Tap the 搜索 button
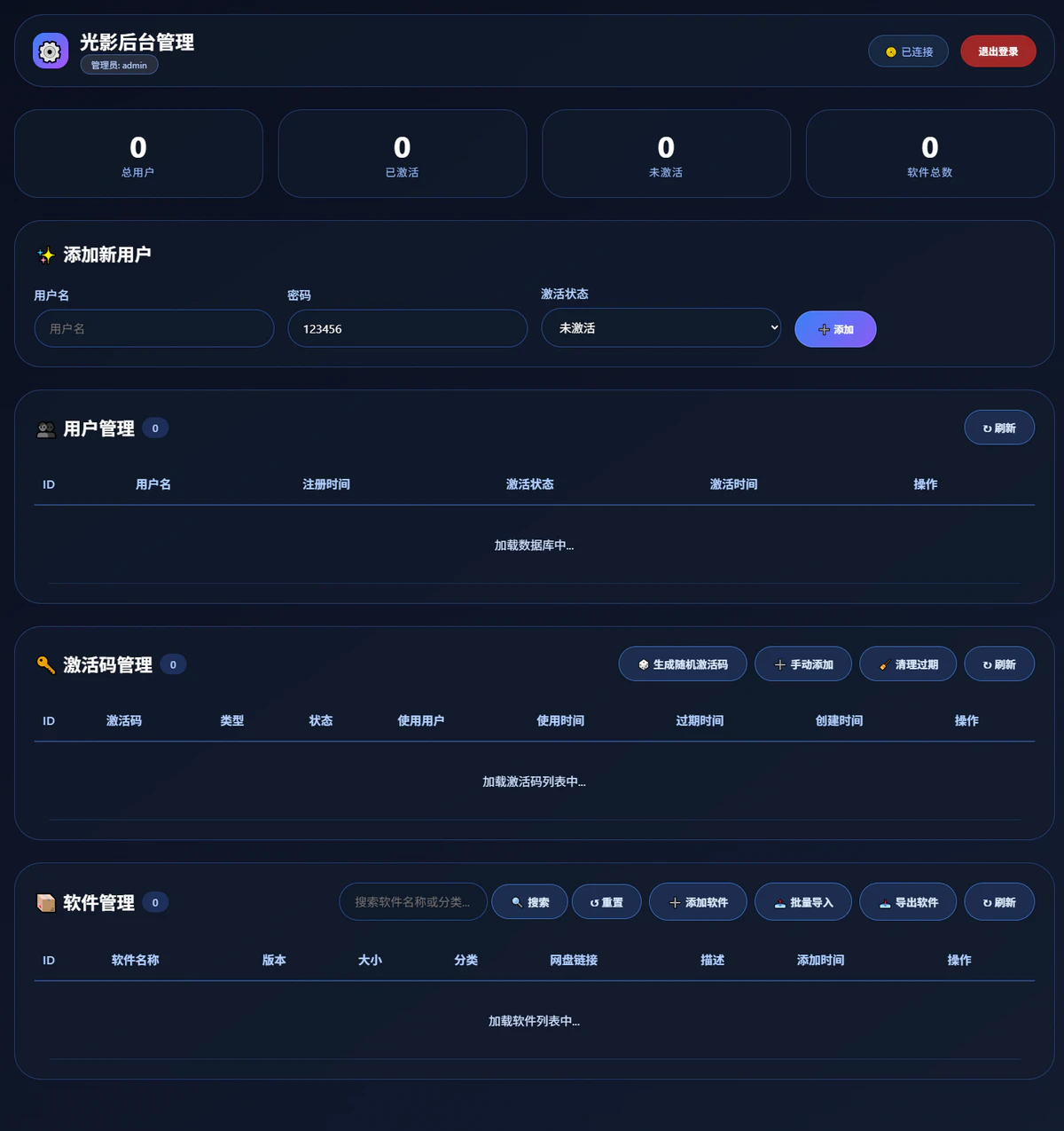This screenshot has width=1064, height=1131. pos(529,901)
